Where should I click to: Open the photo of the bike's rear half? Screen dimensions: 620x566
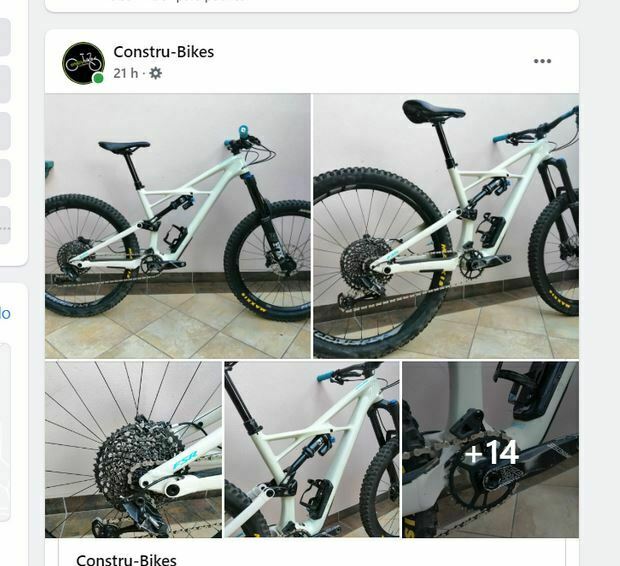click(x=446, y=225)
